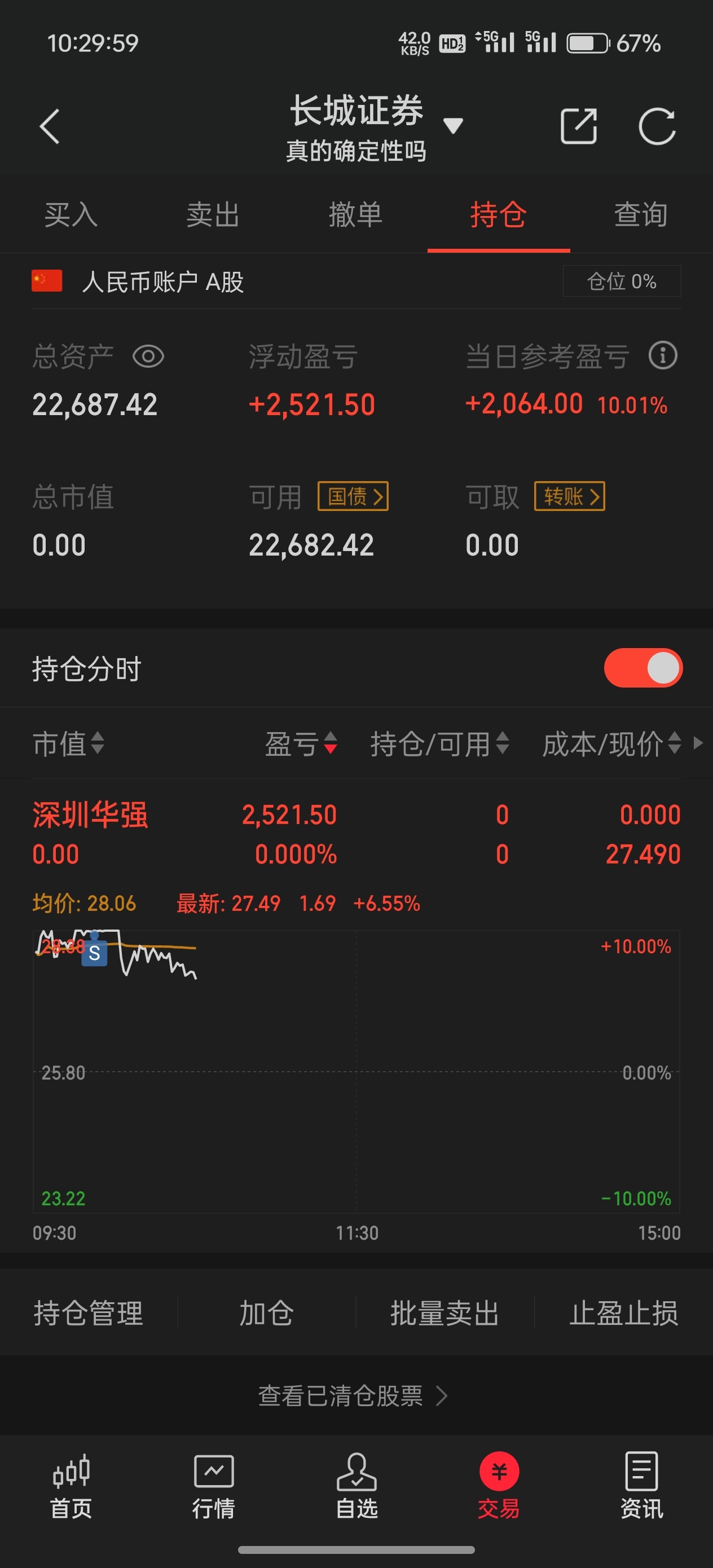This screenshot has height=1568, width=713.
Task: Tap 批量卖出
Action: tap(445, 1312)
